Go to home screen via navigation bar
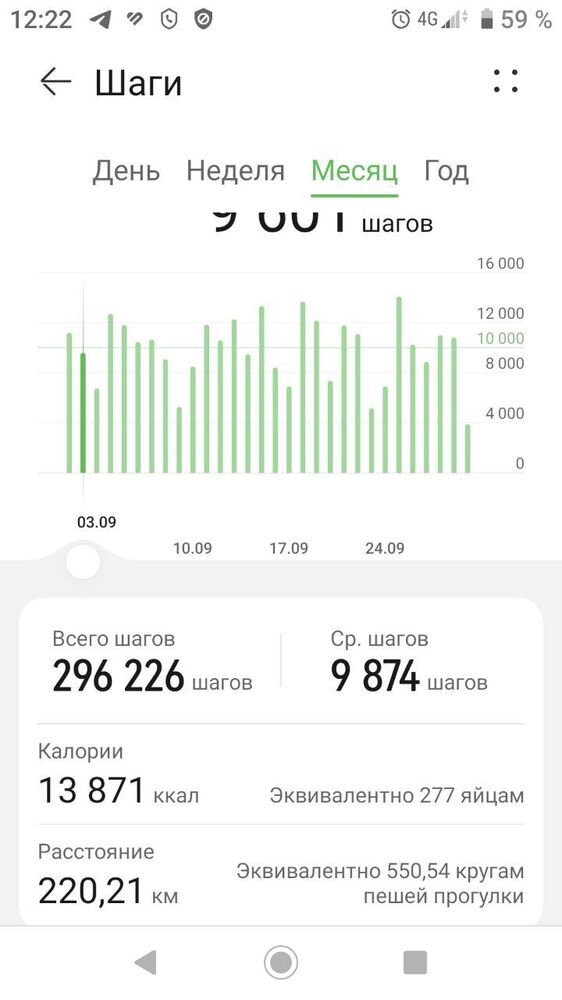Screen dimensions: 562x1000 (x=281, y=962)
